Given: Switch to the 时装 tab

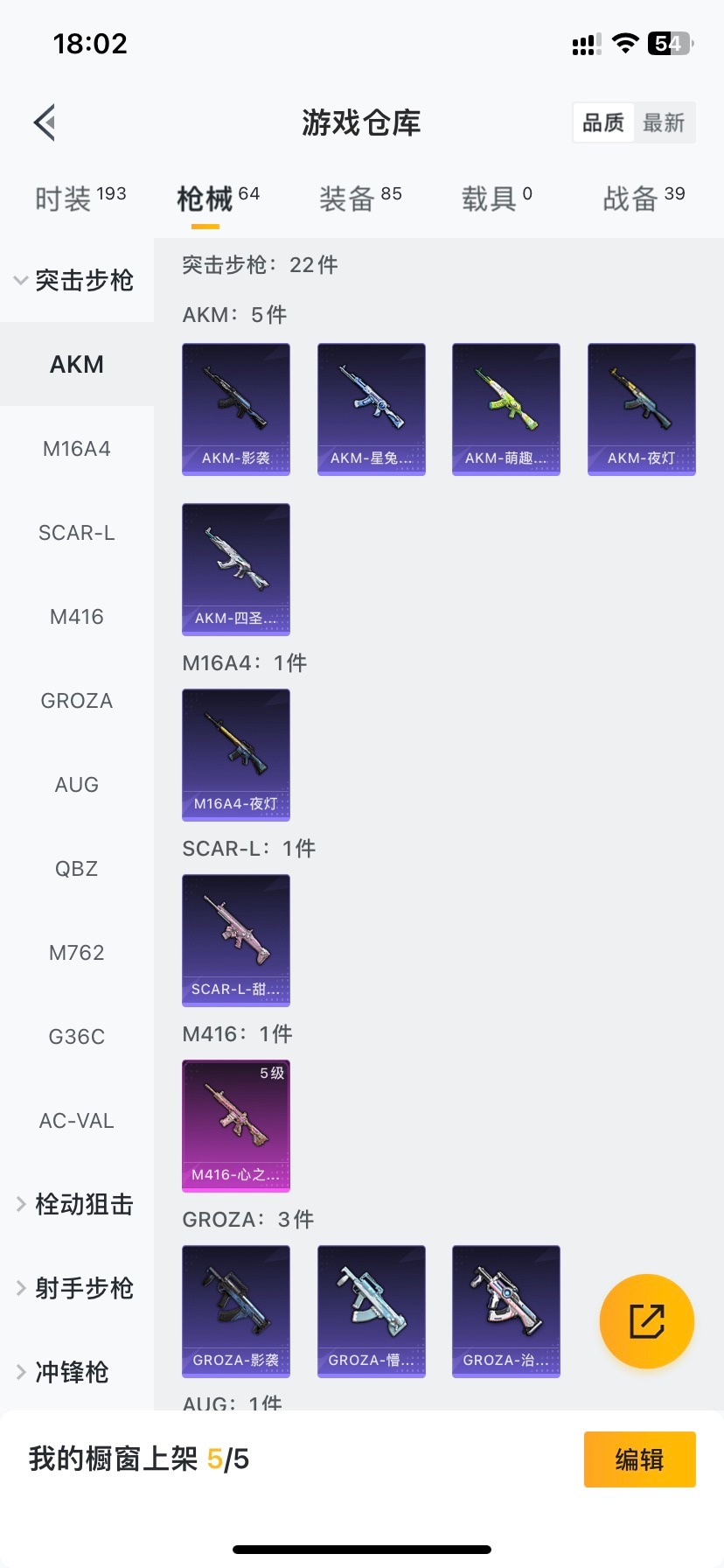Looking at the screenshot, I should point(80,199).
